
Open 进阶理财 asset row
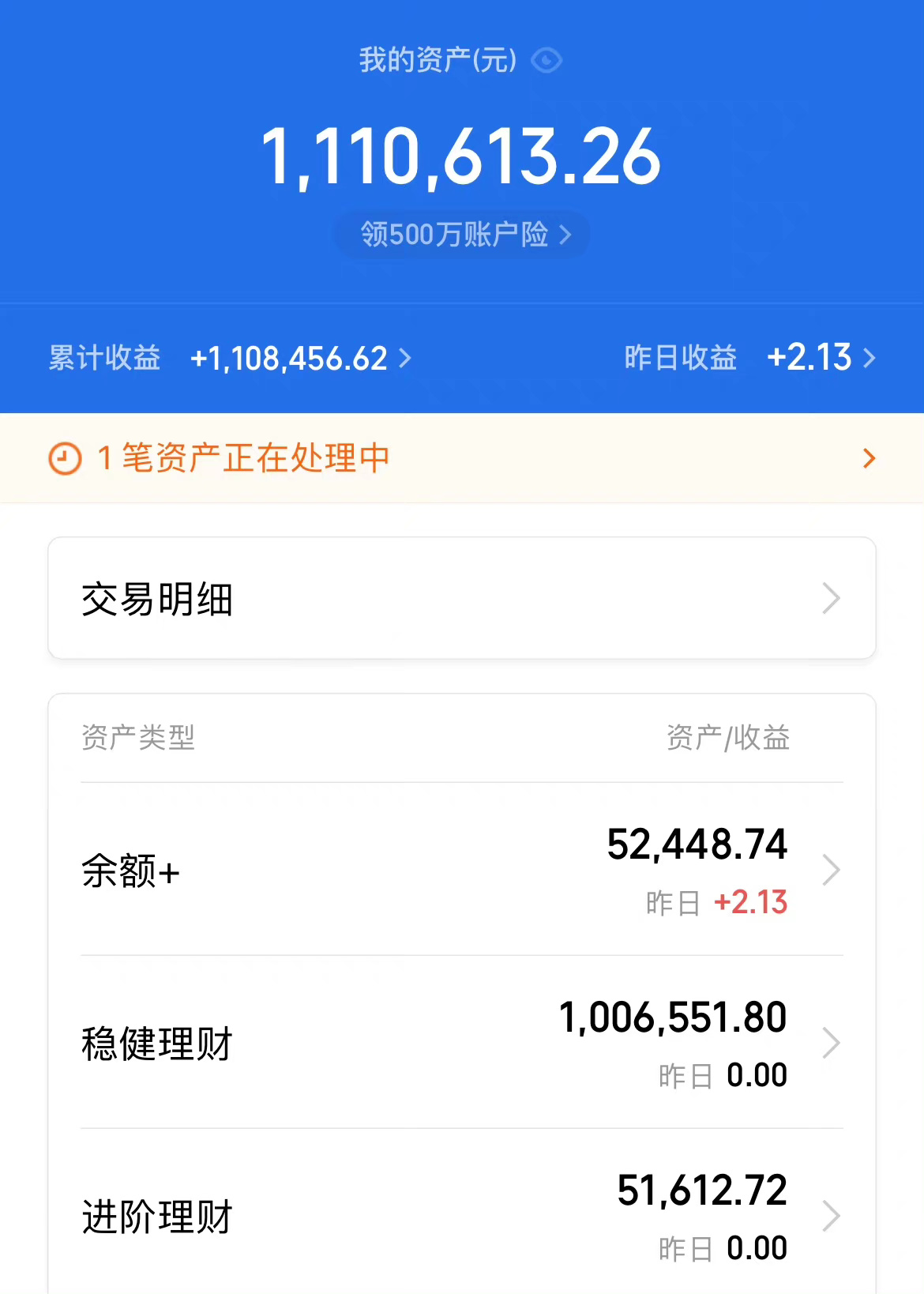click(x=462, y=1216)
